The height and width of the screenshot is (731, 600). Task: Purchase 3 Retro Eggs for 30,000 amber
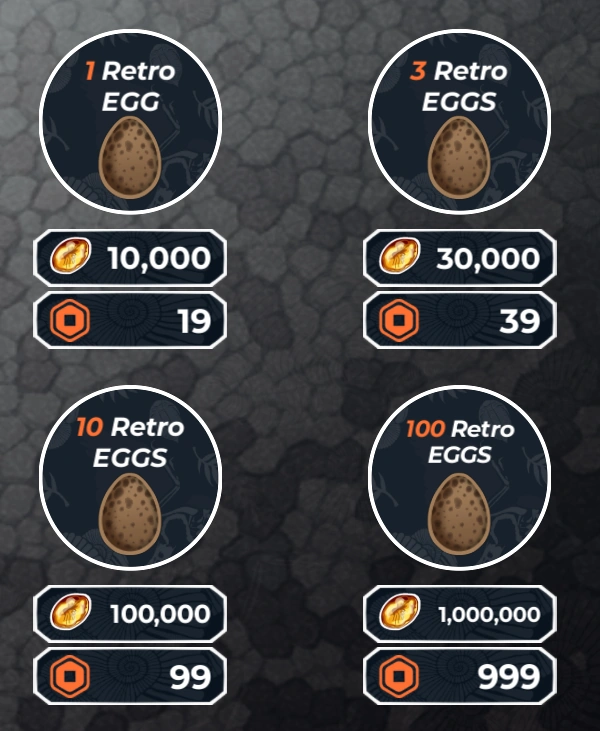(x=459, y=259)
